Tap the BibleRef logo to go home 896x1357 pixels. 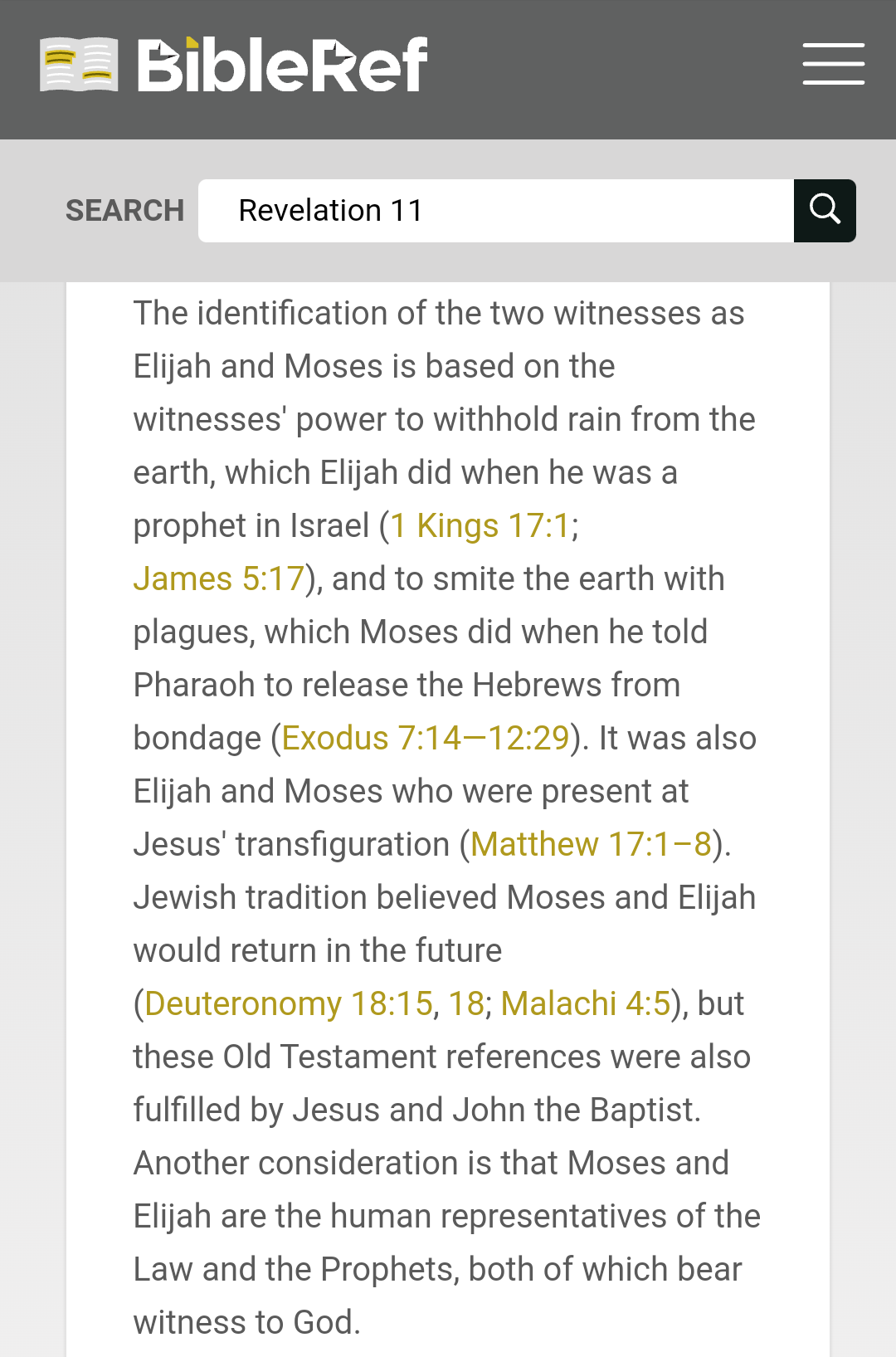click(234, 65)
